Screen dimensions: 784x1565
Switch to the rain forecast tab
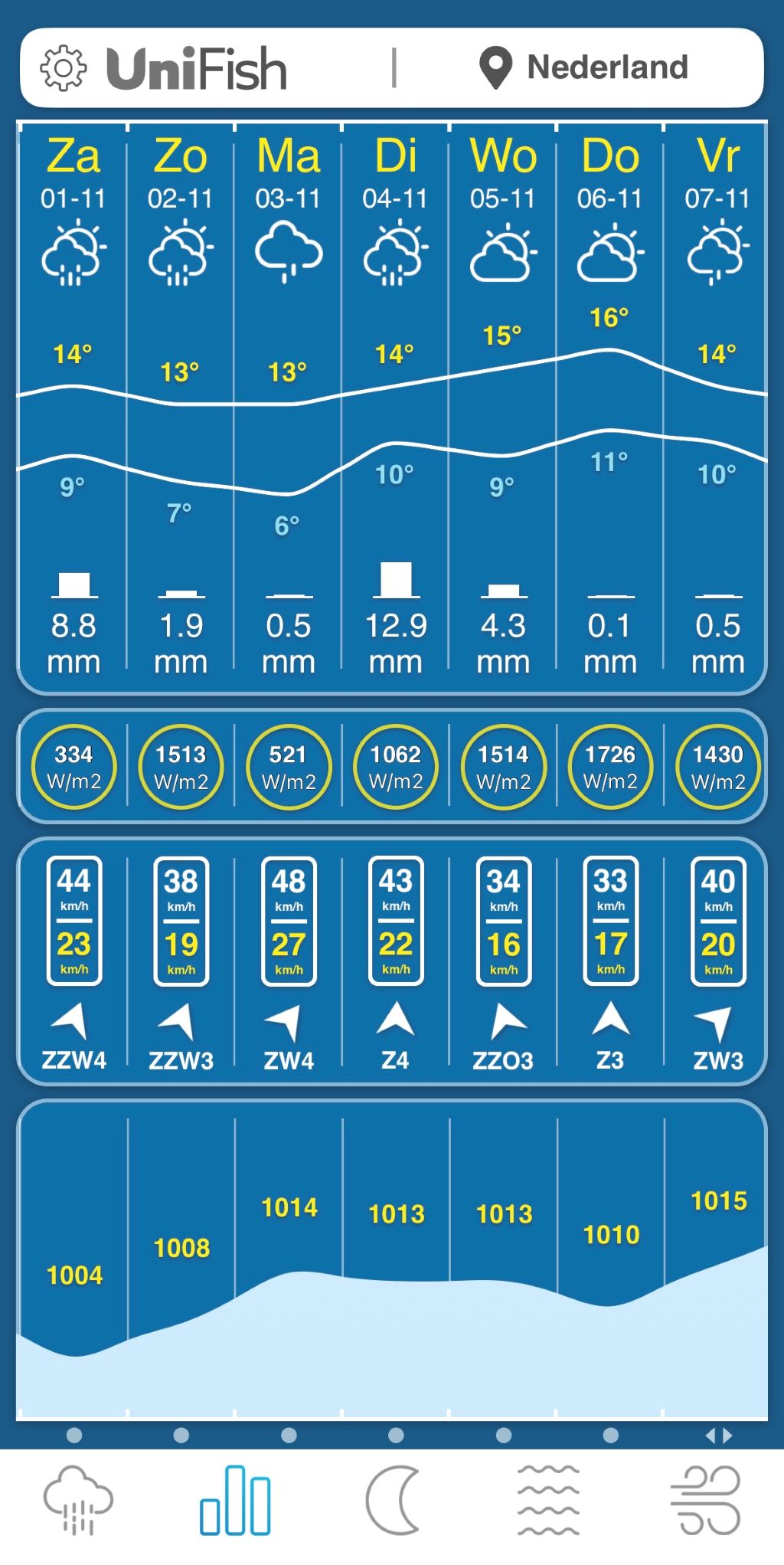[x=78, y=1500]
